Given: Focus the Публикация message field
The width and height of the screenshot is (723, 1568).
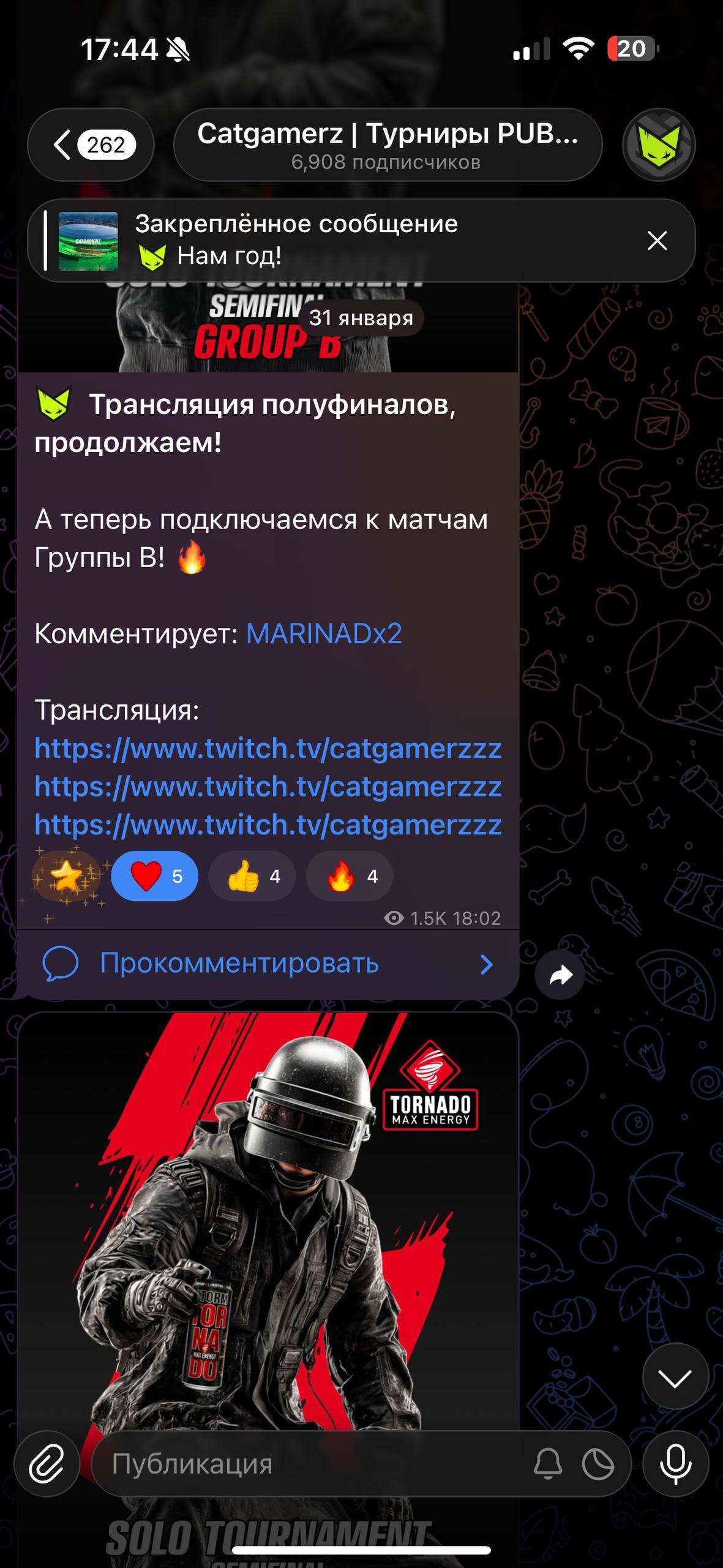Looking at the screenshot, I should click(306, 1464).
